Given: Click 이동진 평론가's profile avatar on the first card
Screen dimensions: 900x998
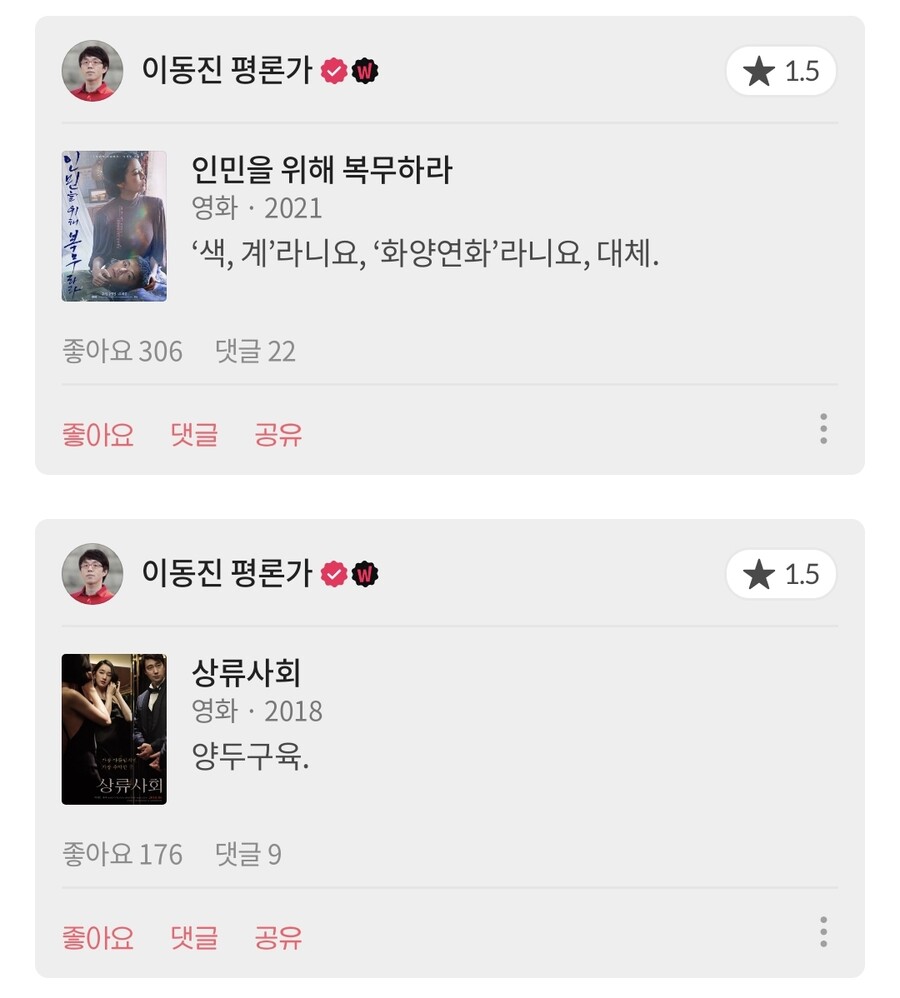Looking at the screenshot, I should point(90,71).
